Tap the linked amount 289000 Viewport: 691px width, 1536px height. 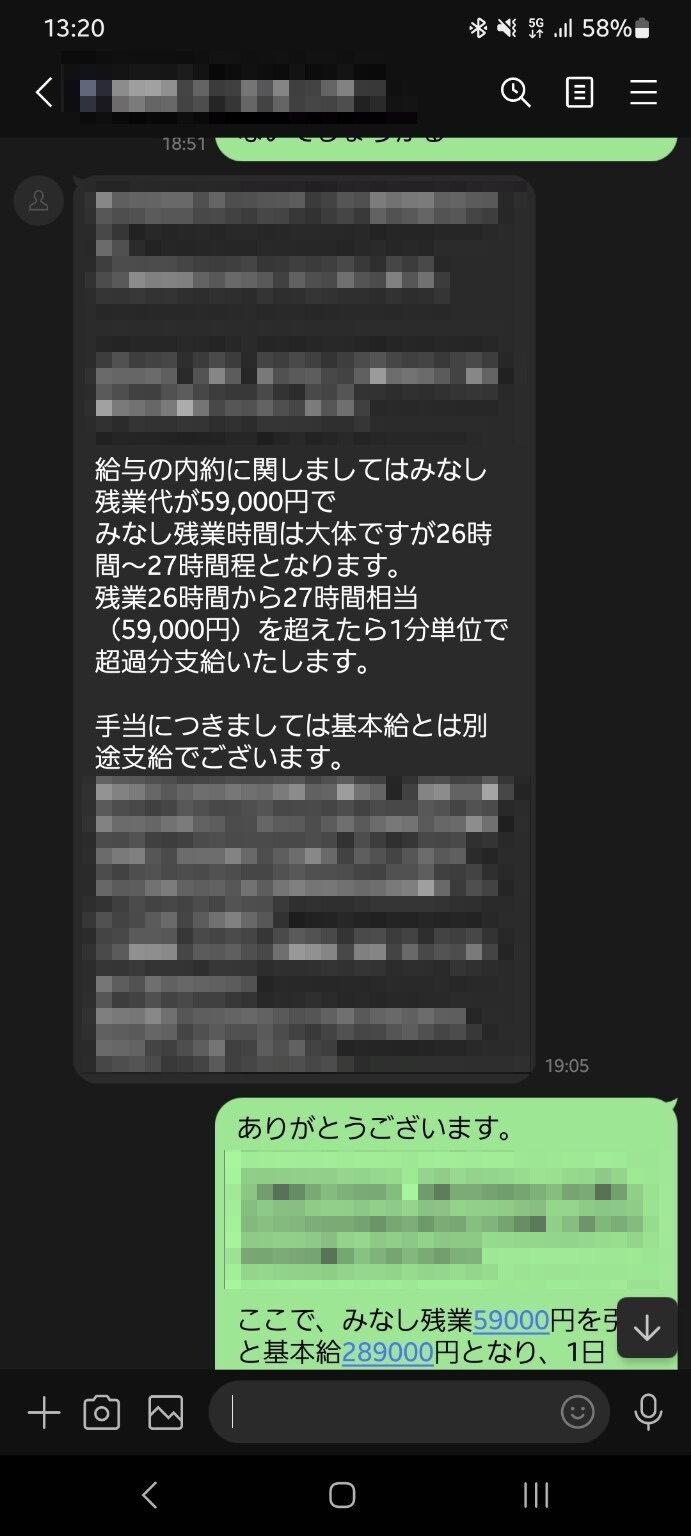(387, 1353)
